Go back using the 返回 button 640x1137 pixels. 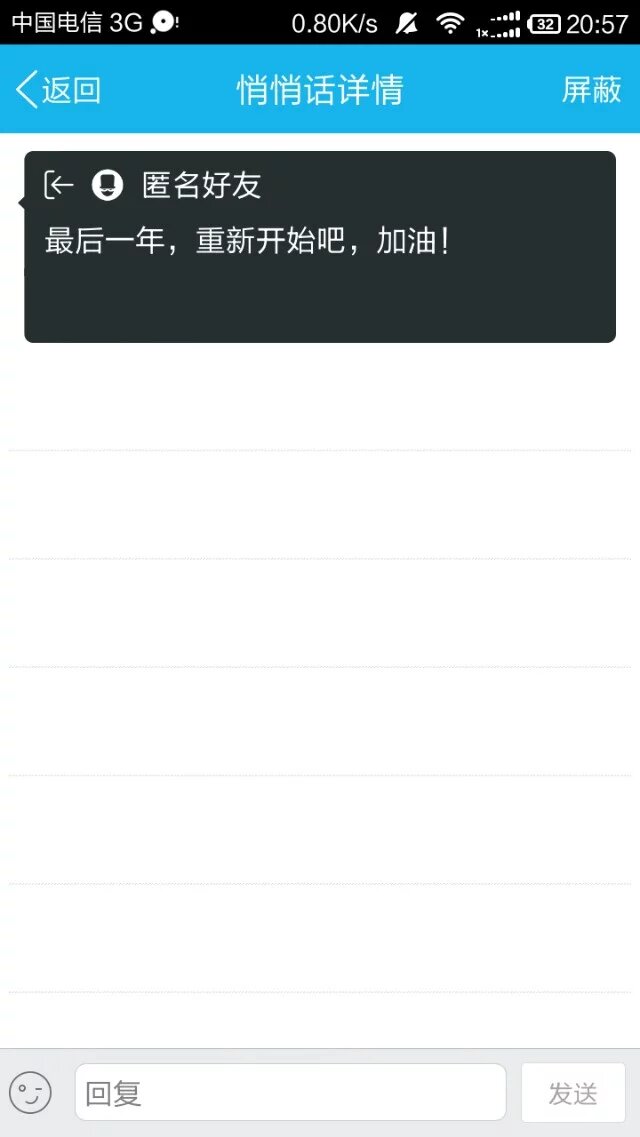point(59,90)
